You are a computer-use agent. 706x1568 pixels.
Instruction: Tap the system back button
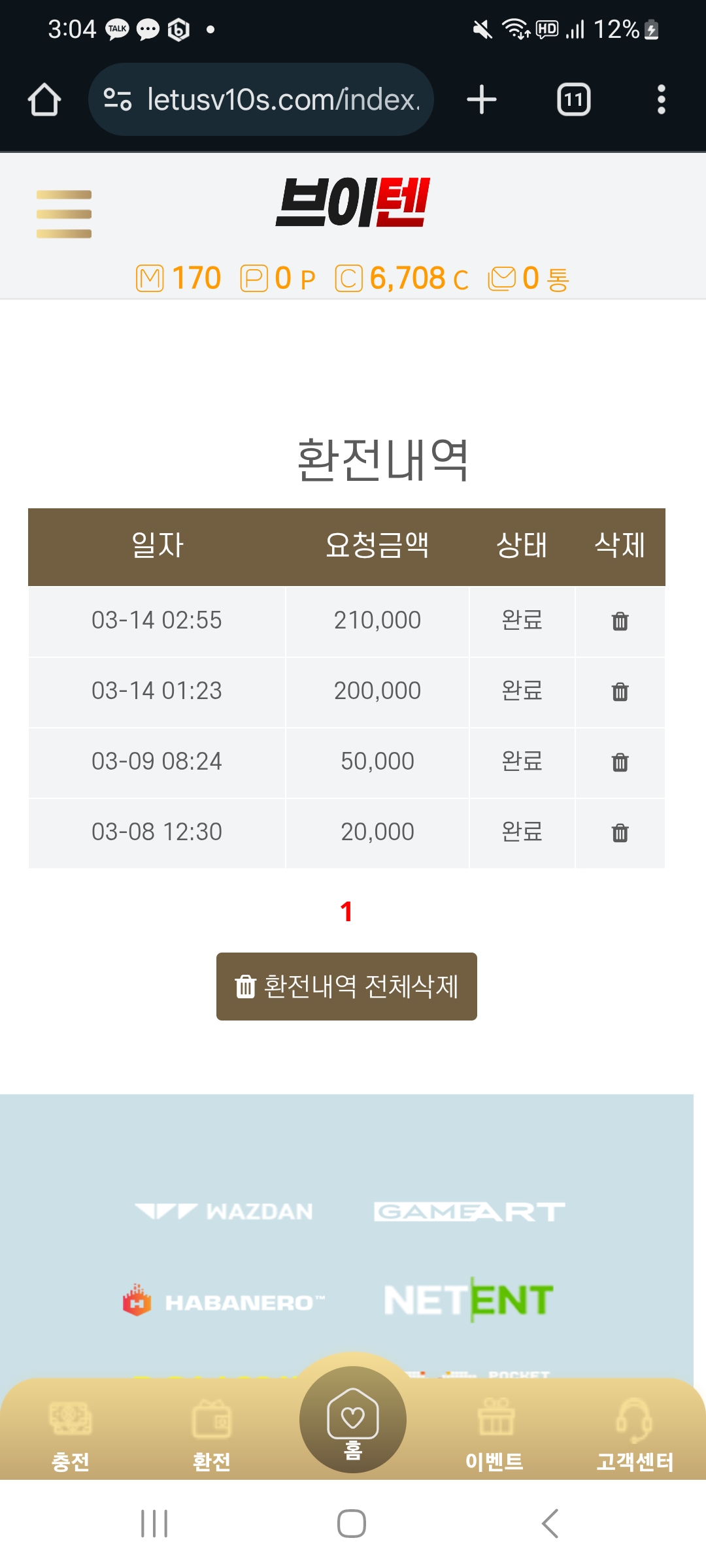pyautogui.click(x=550, y=1524)
